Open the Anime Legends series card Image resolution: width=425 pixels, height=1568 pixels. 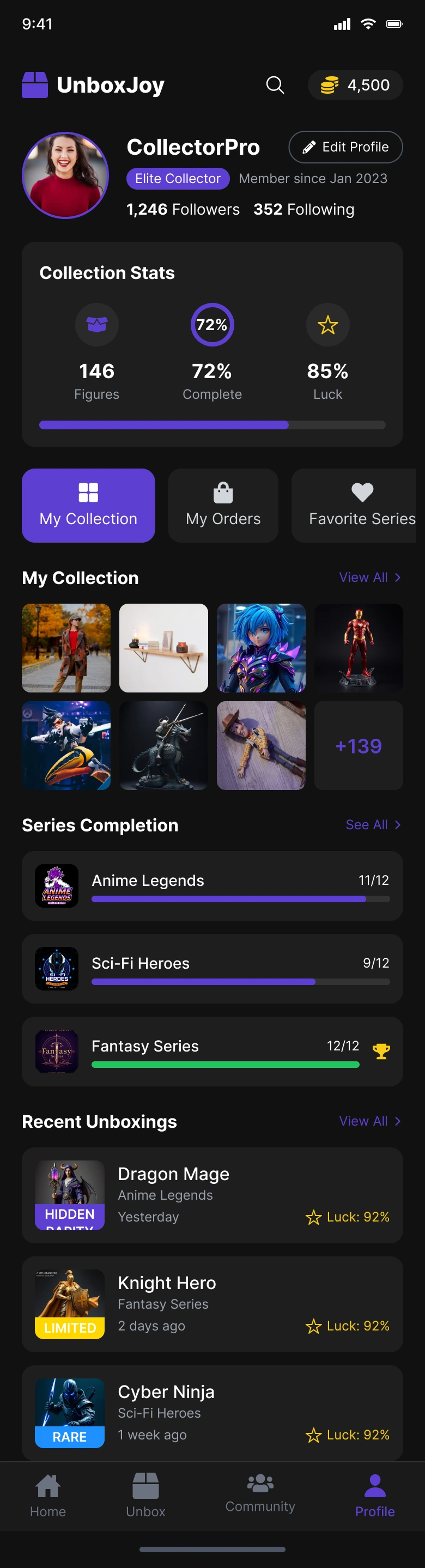(212, 886)
